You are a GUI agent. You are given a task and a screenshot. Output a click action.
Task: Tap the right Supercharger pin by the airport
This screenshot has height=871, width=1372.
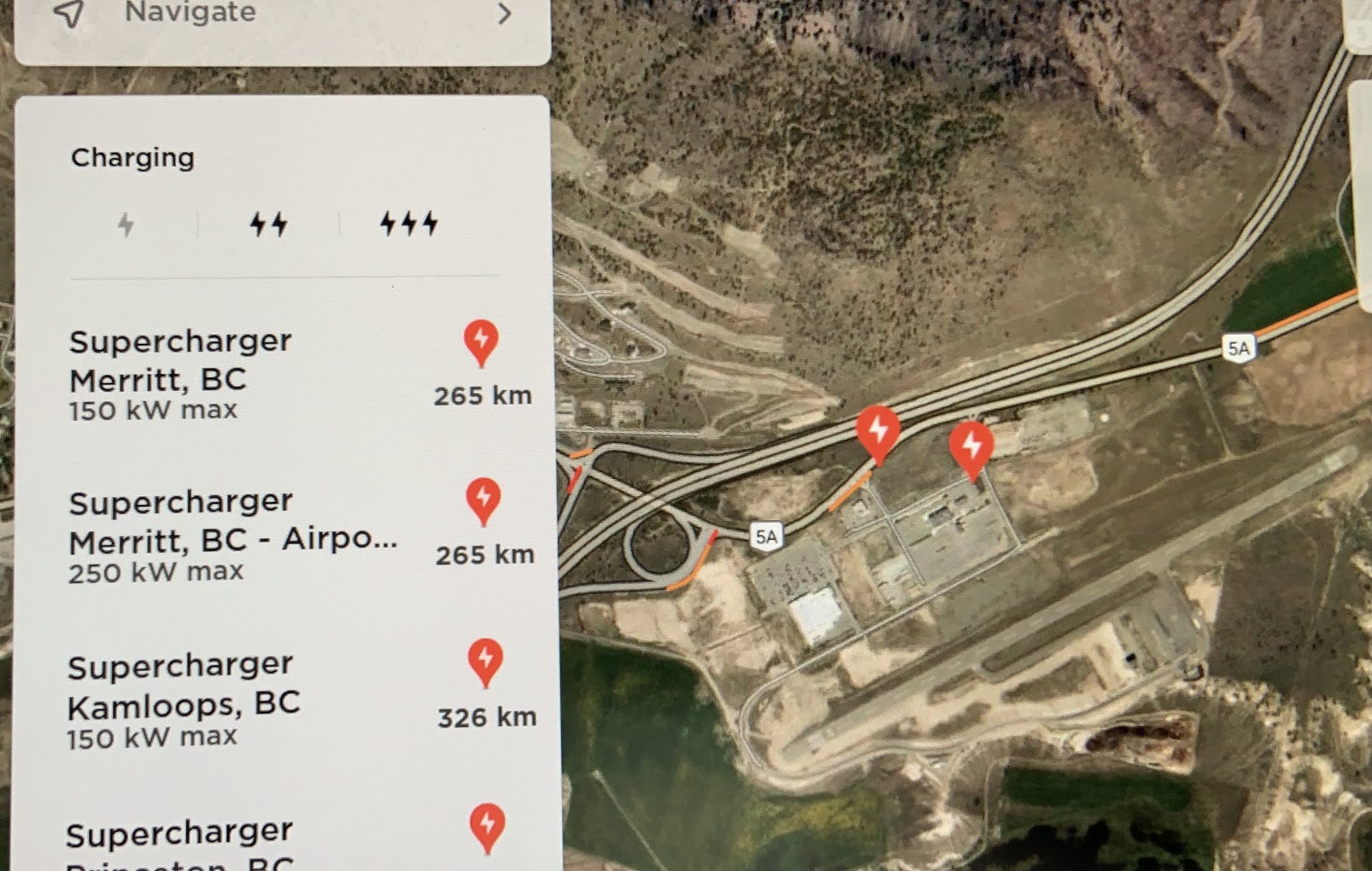click(x=970, y=446)
